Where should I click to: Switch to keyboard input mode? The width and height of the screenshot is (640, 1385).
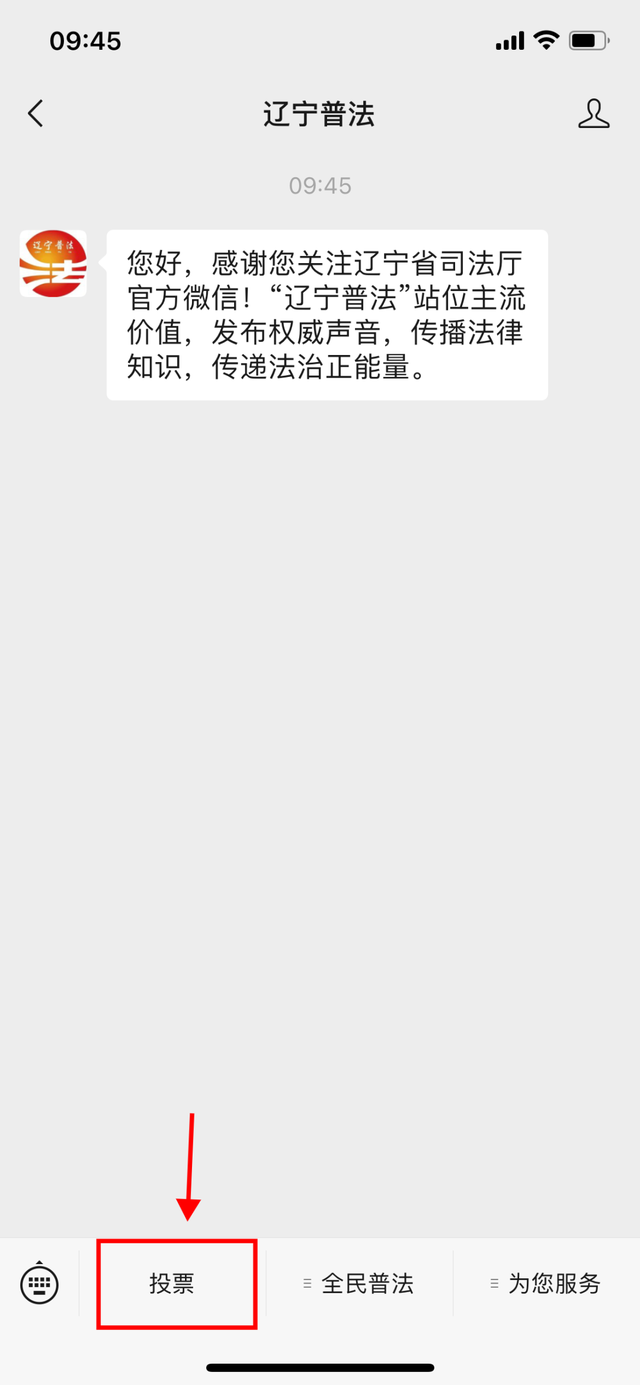point(39,1283)
